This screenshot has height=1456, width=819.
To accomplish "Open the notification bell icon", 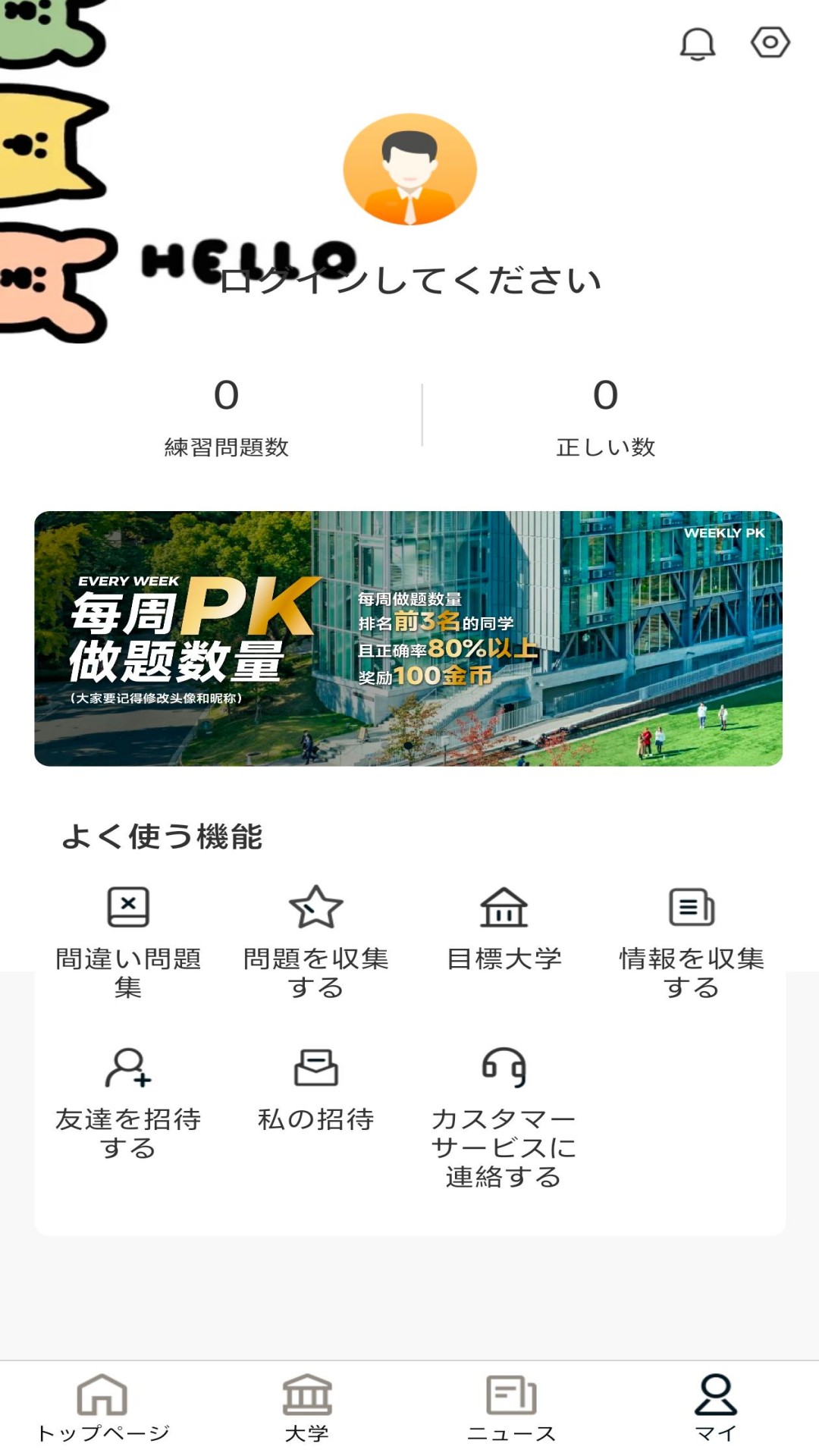I will pyautogui.click(x=697, y=44).
